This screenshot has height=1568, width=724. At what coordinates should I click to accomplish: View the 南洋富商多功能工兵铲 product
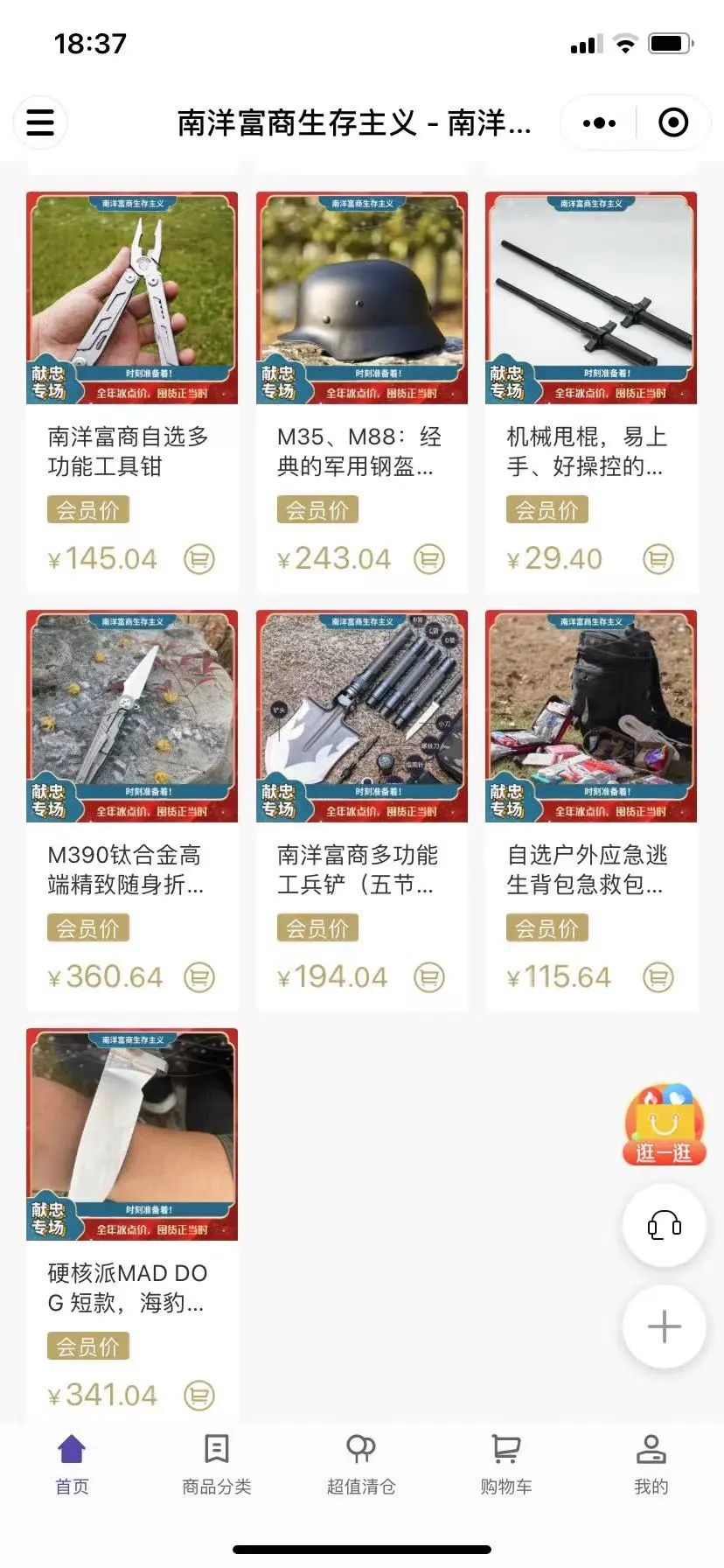click(x=362, y=717)
